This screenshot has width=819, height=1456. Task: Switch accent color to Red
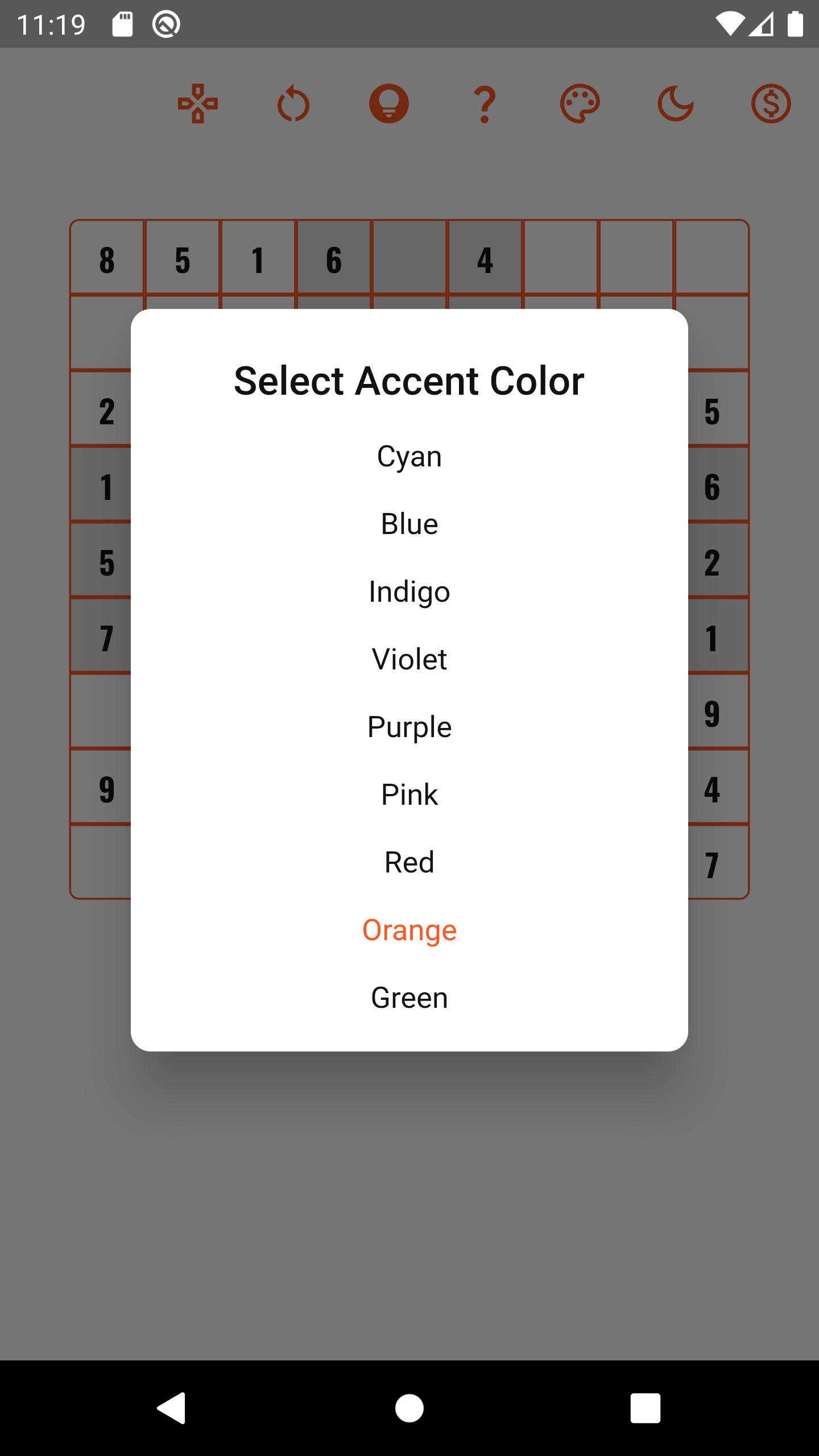(409, 862)
